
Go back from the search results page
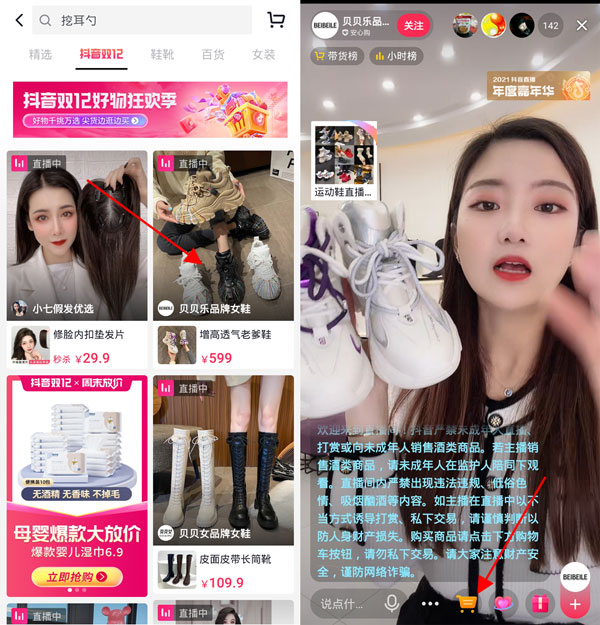click(18, 20)
